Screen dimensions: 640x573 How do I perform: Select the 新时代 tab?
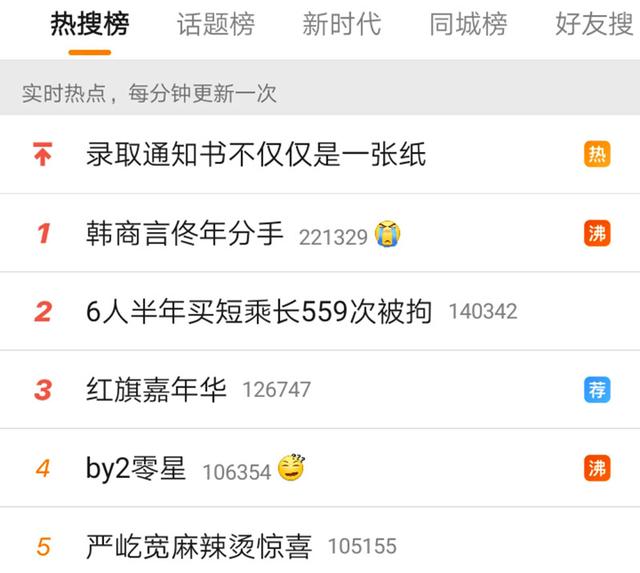[341, 25]
